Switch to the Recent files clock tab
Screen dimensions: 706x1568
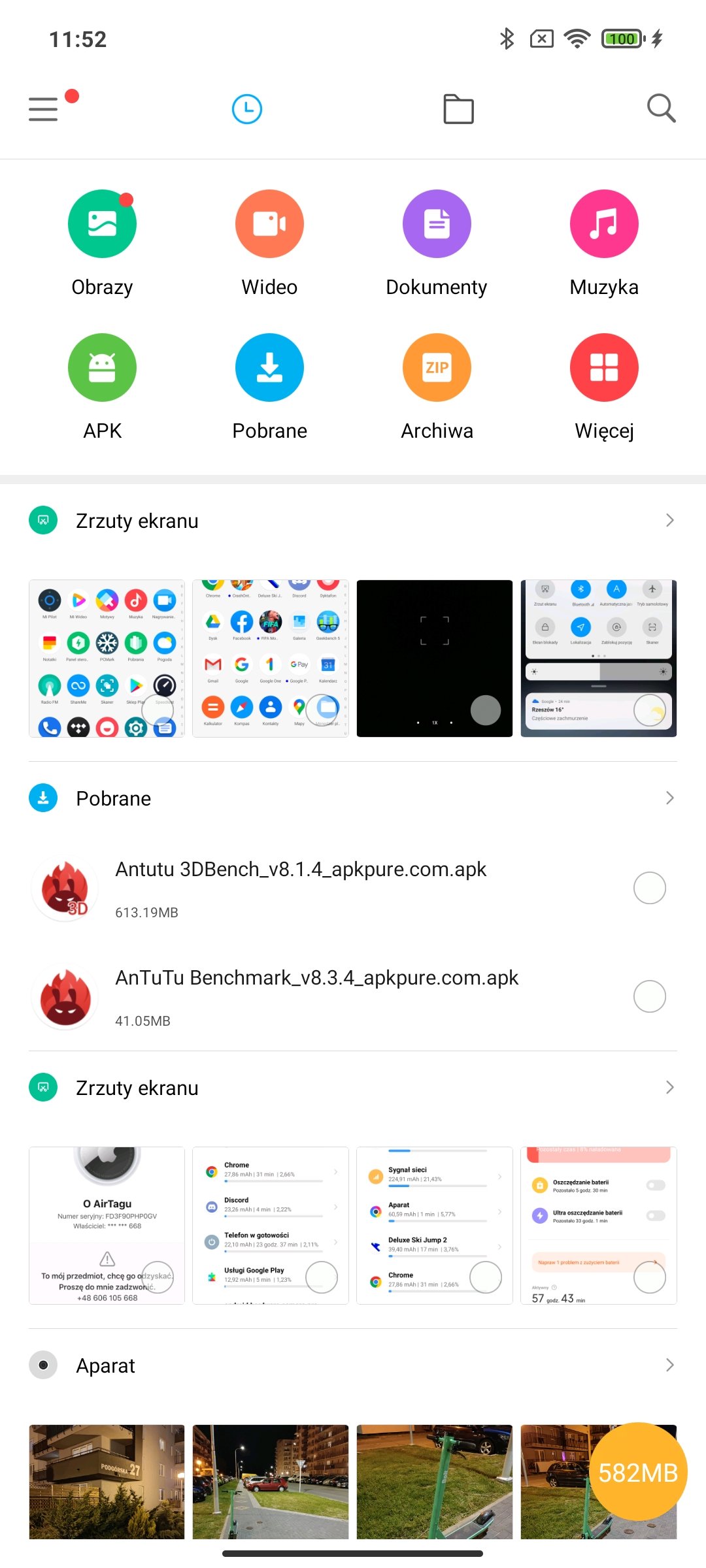(x=247, y=109)
